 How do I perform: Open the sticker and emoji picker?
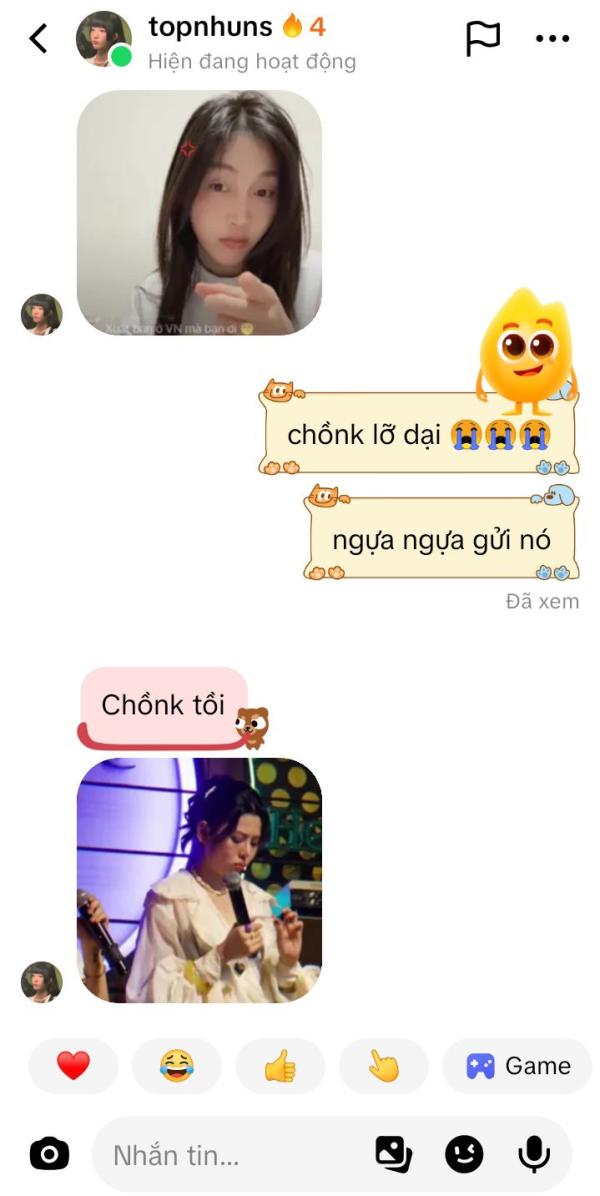[464, 1154]
